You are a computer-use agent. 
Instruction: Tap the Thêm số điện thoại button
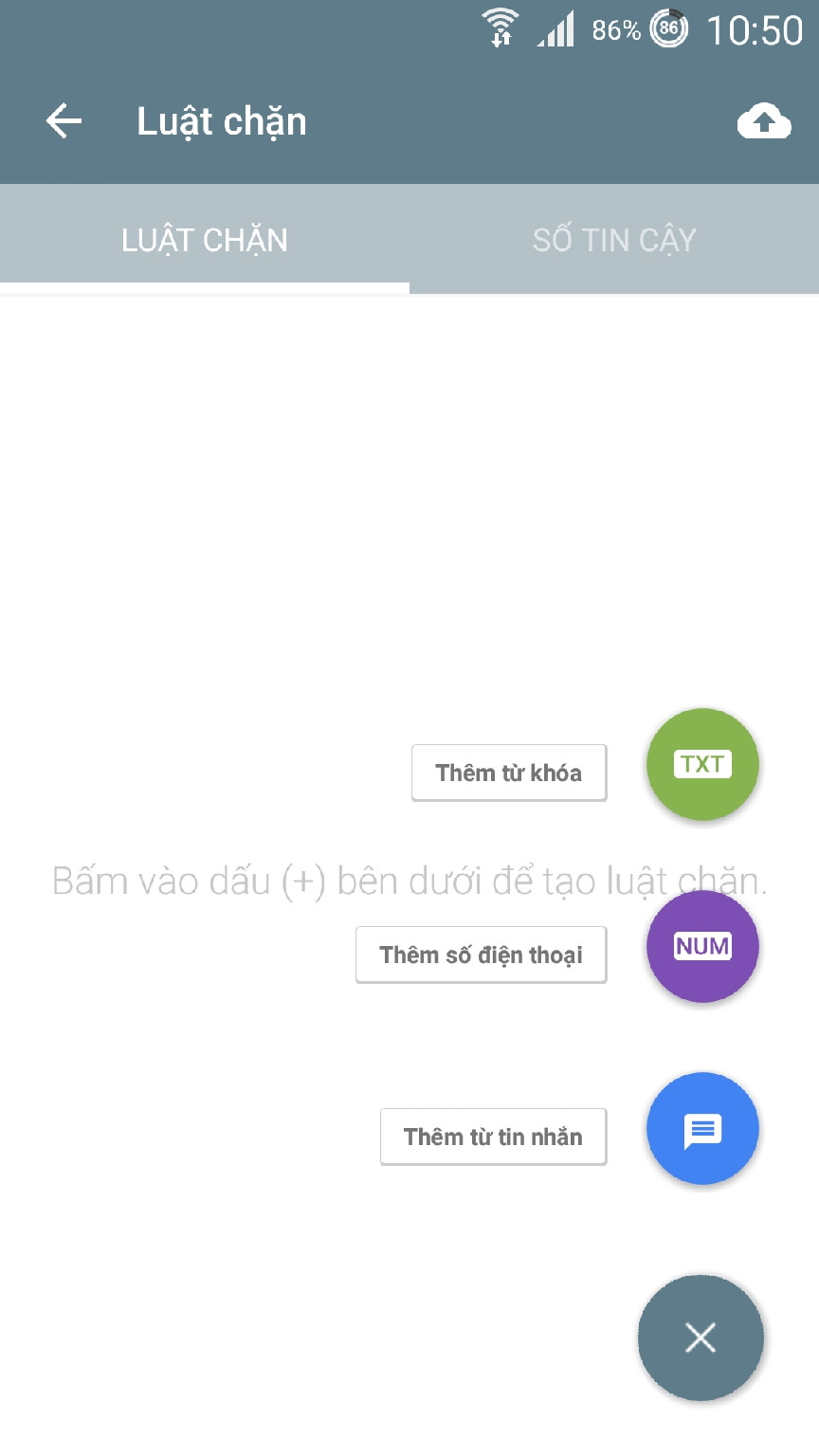[x=481, y=955]
